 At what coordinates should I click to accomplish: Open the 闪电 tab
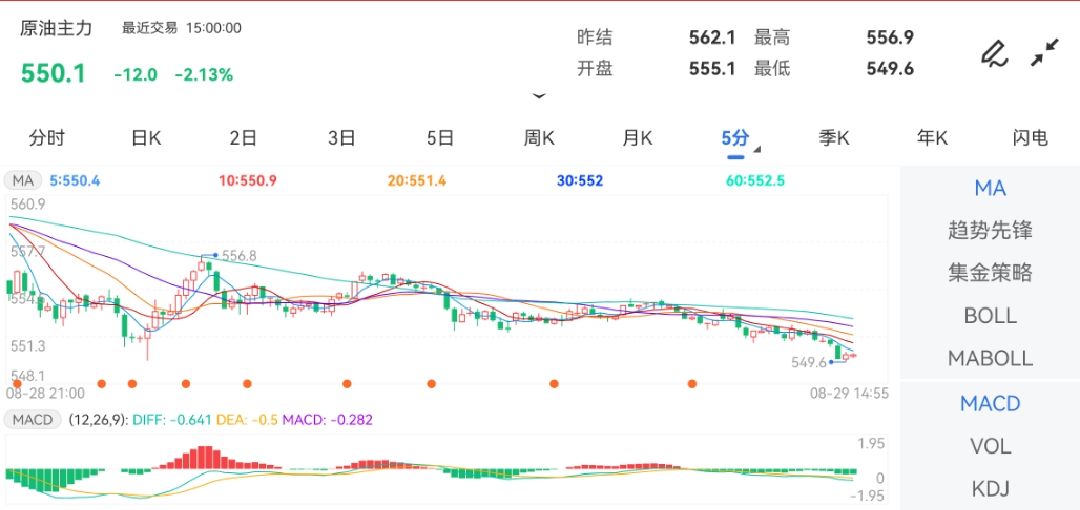(1030, 138)
